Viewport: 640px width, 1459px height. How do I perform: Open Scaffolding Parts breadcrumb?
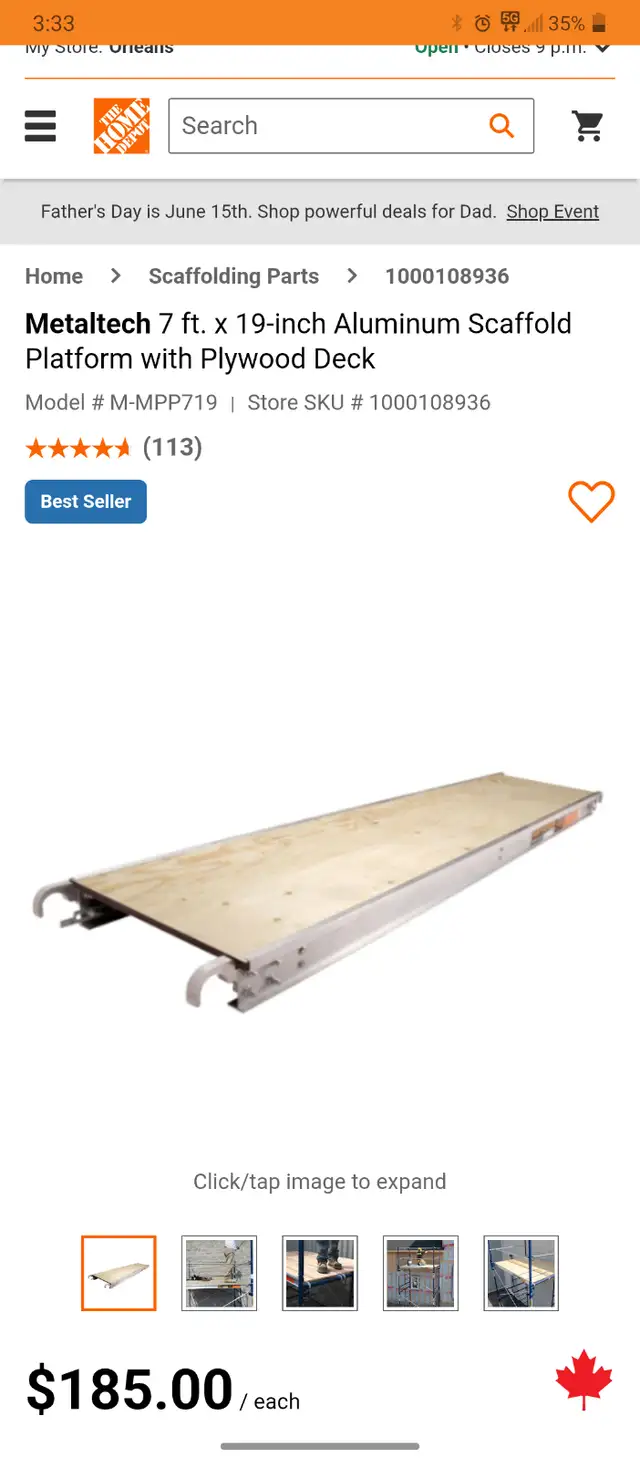(234, 276)
